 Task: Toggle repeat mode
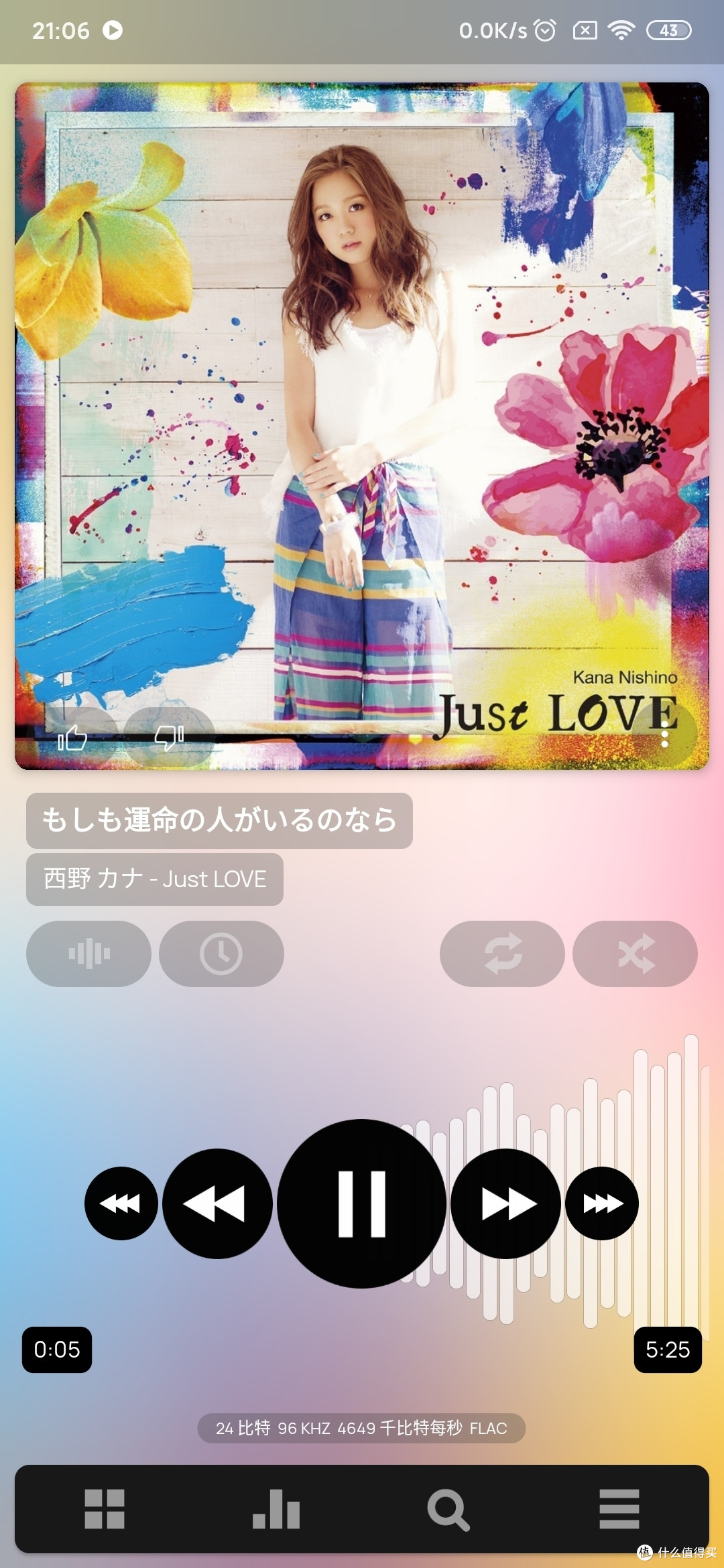pyautogui.click(x=502, y=954)
